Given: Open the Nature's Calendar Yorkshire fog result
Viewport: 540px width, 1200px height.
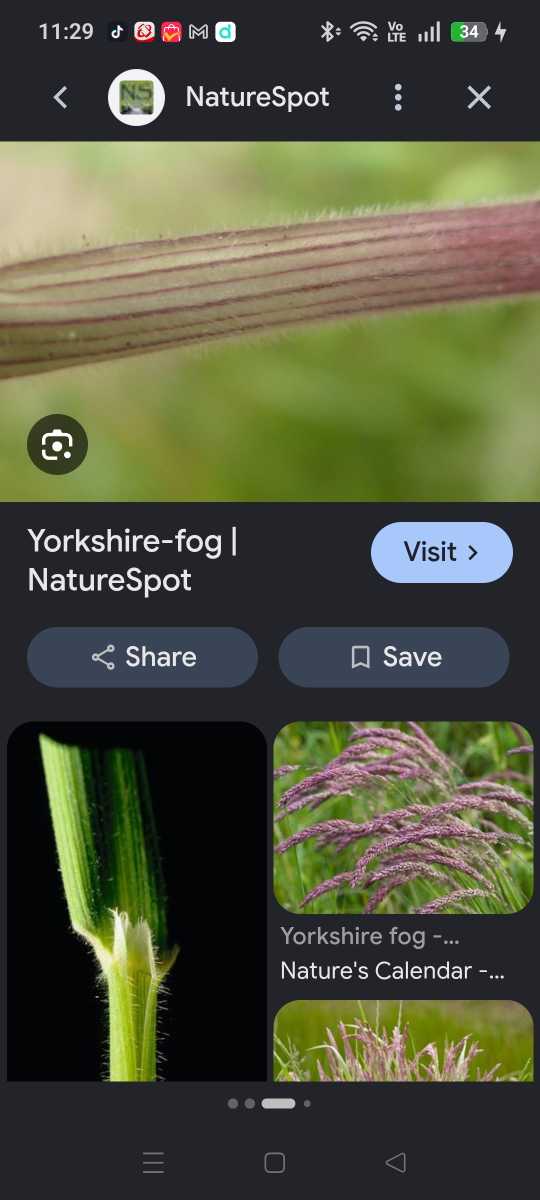Looking at the screenshot, I should [403, 818].
